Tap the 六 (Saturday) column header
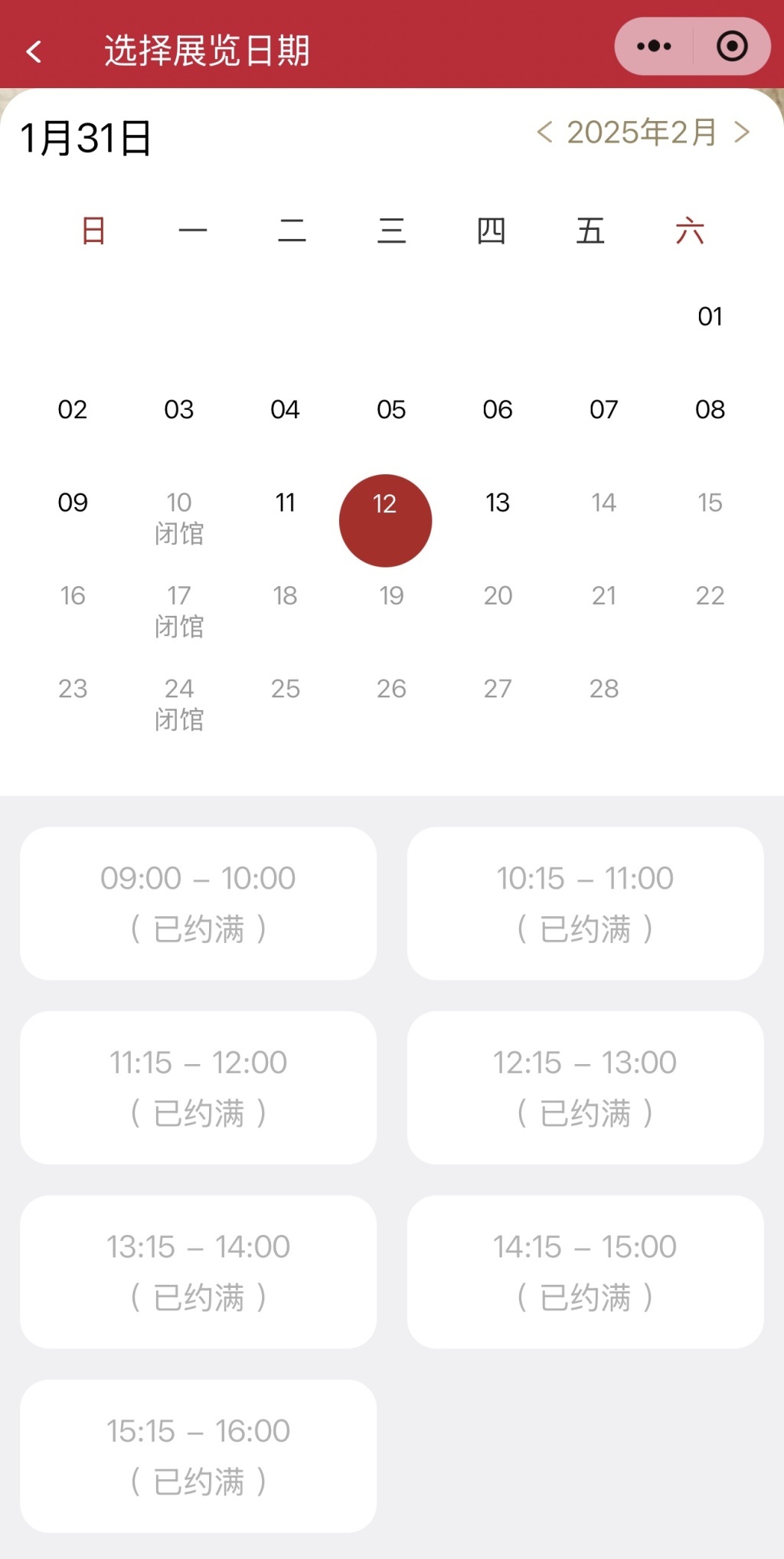 pyautogui.click(x=692, y=231)
